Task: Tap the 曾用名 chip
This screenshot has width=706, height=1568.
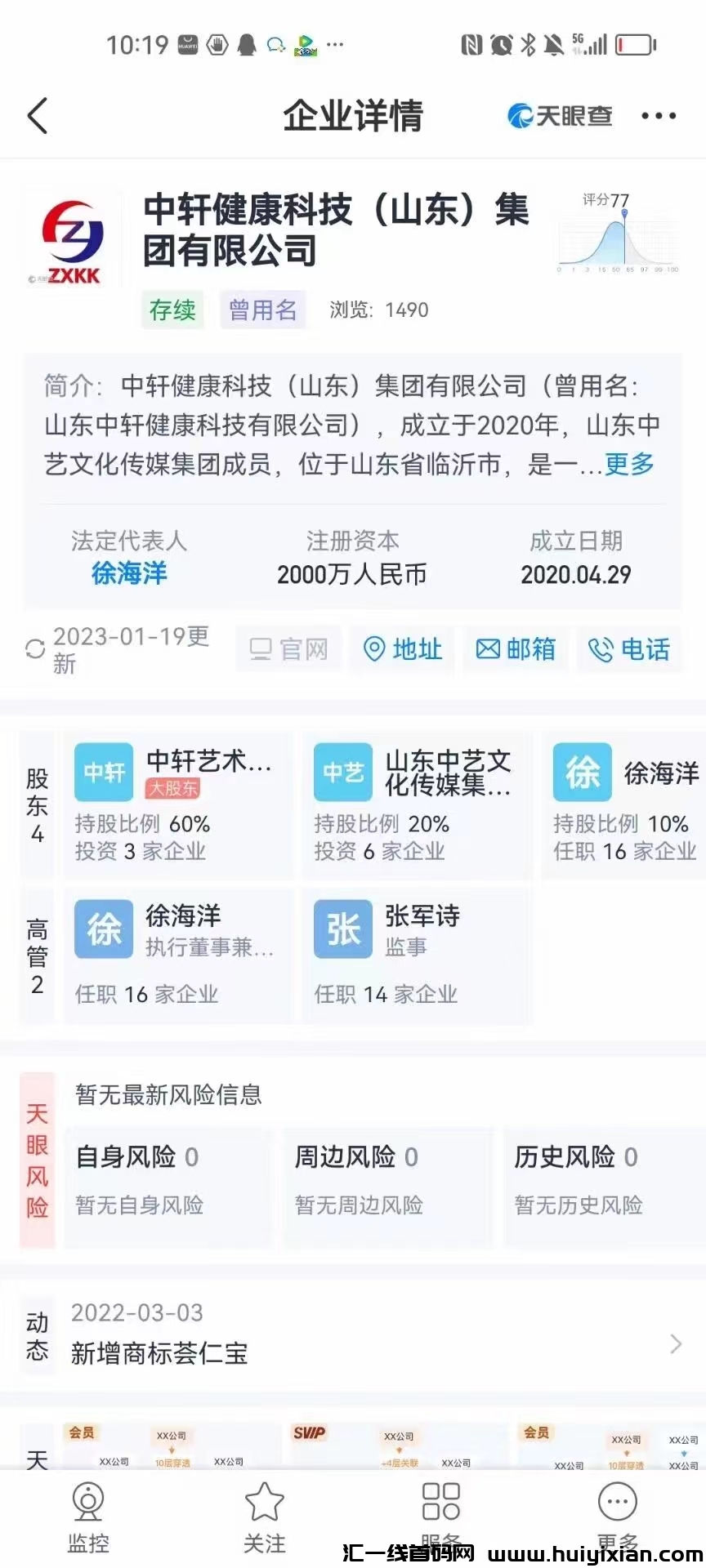Action: click(x=262, y=310)
